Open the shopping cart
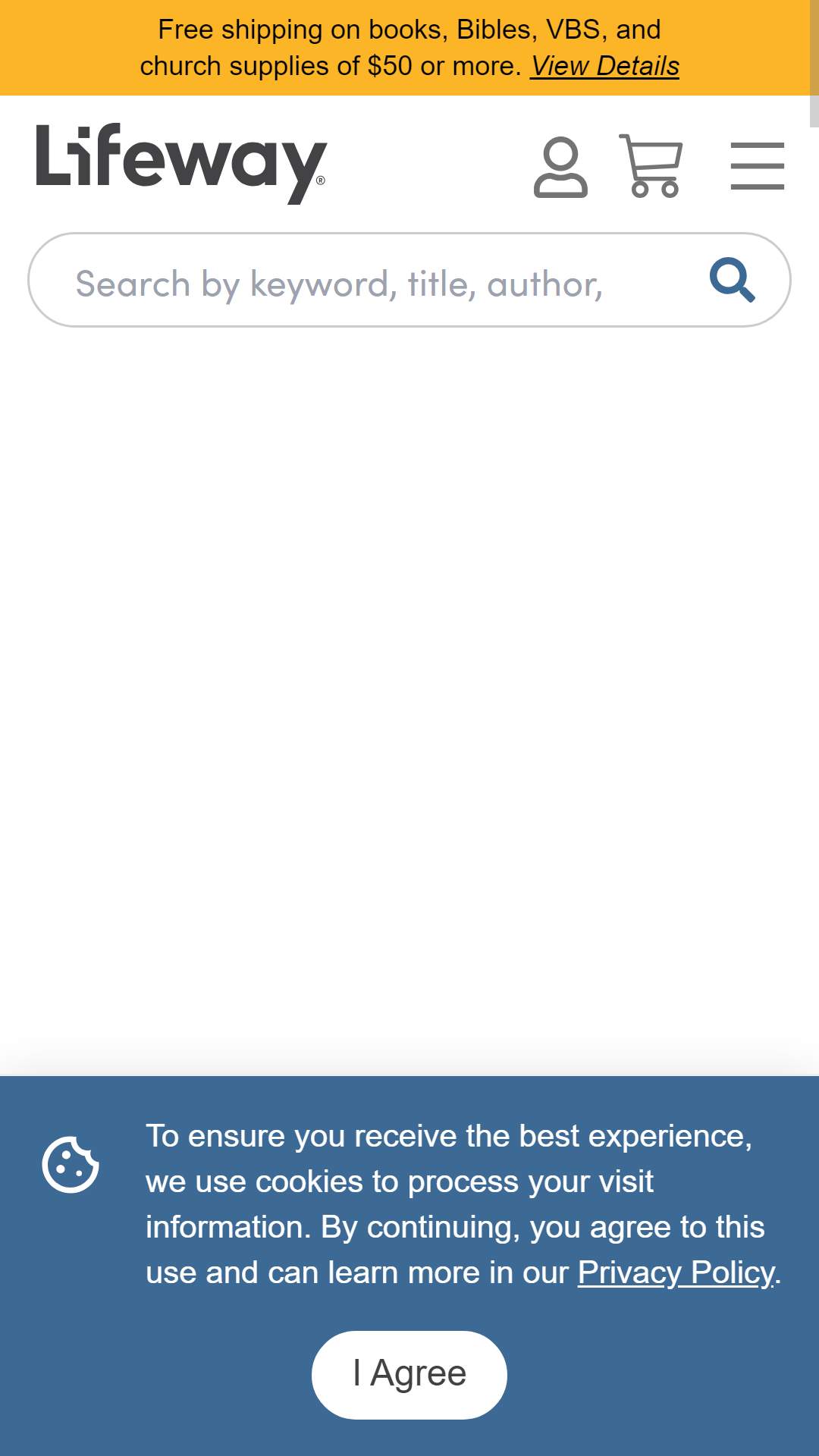 [x=651, y=166]
